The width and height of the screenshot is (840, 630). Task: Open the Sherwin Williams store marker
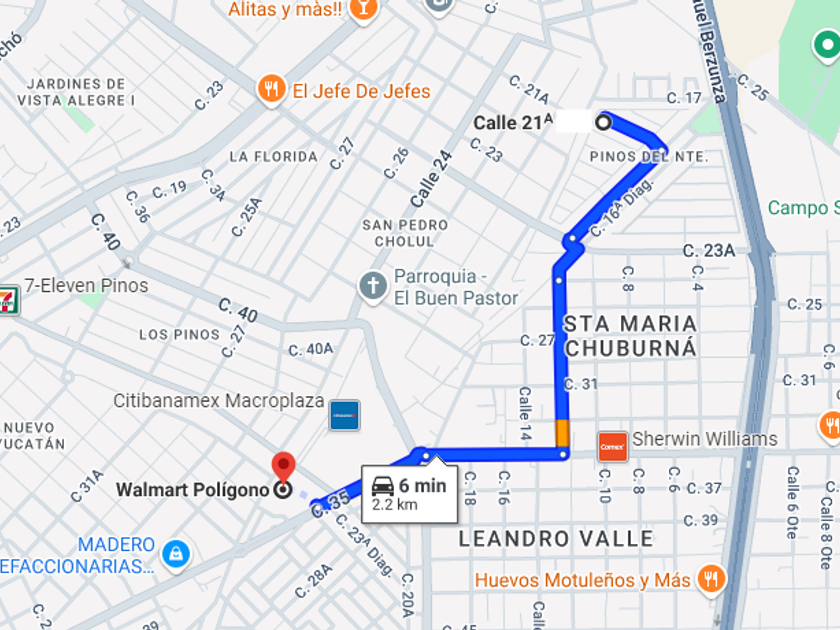pyautogui.click(x=612, y=446)
